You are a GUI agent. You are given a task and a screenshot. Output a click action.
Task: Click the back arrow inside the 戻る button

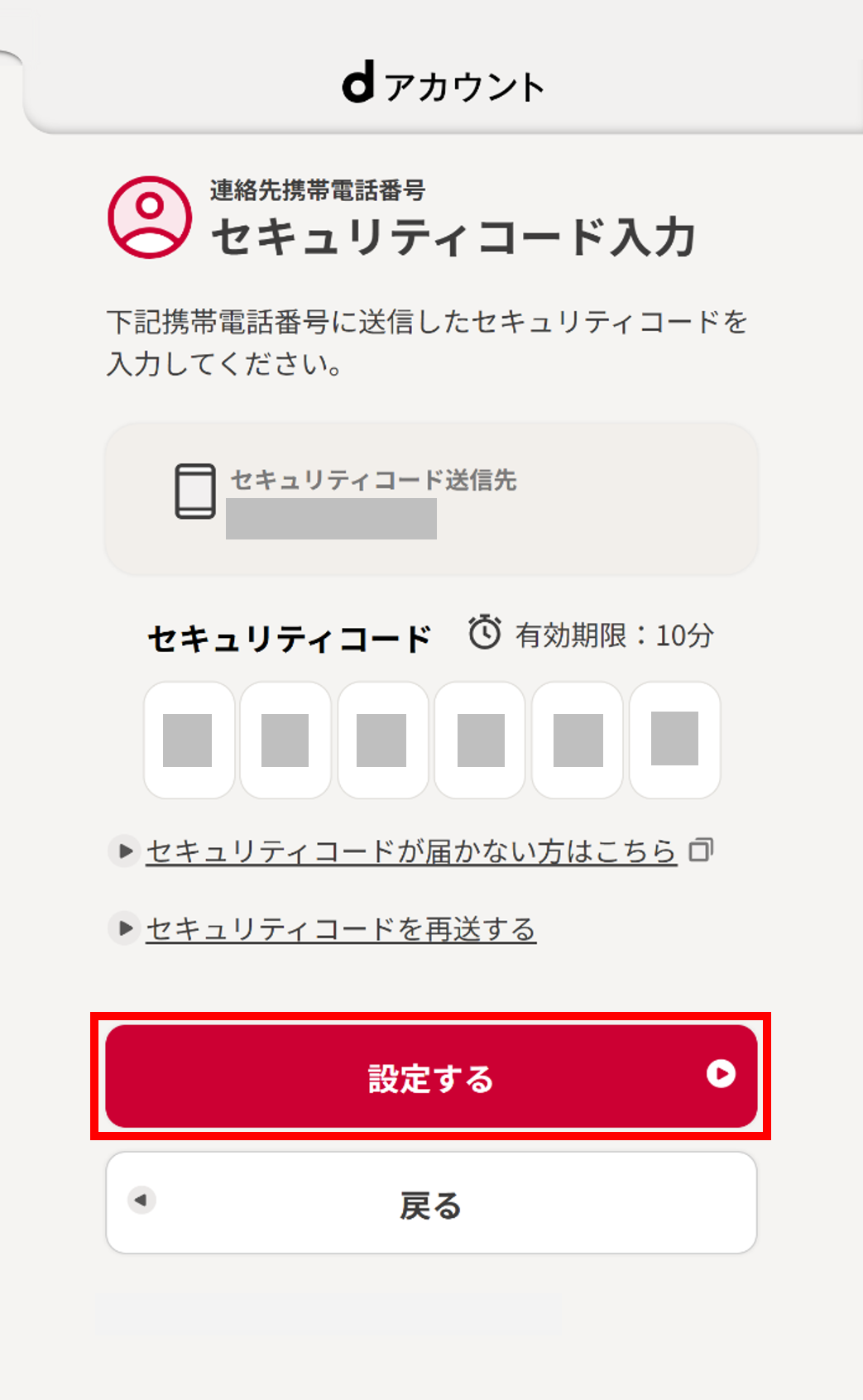[x=140, y=1201]
